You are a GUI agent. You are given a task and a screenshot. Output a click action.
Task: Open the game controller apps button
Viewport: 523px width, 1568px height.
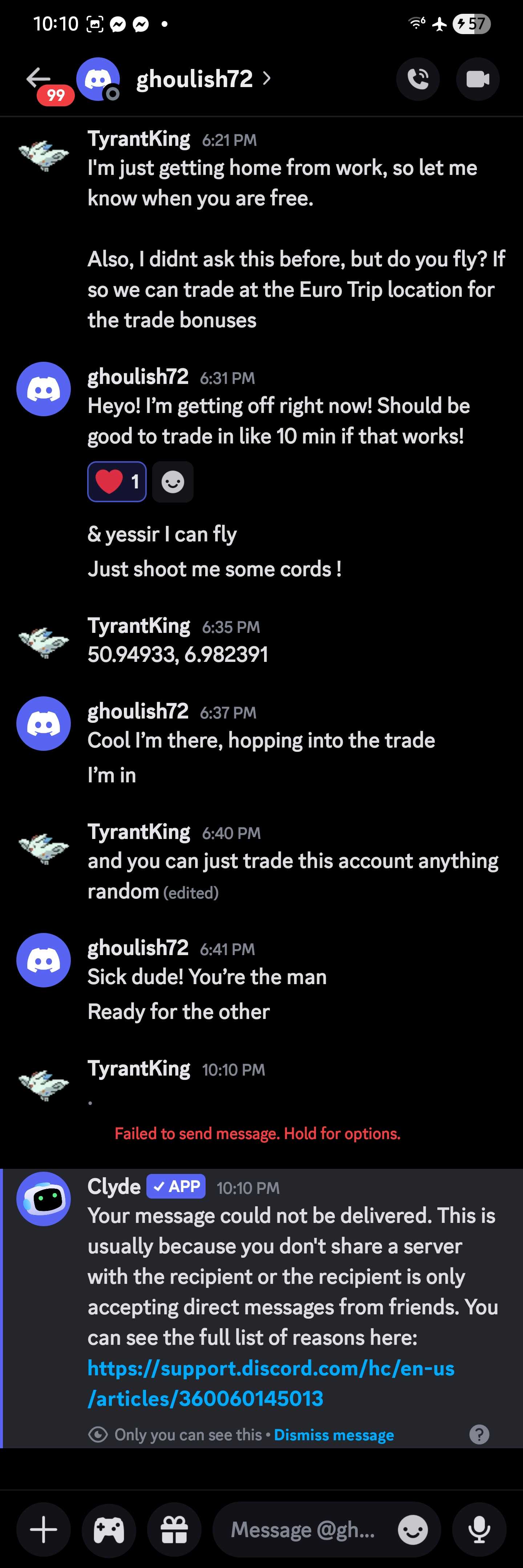[x=109, y=1530]
